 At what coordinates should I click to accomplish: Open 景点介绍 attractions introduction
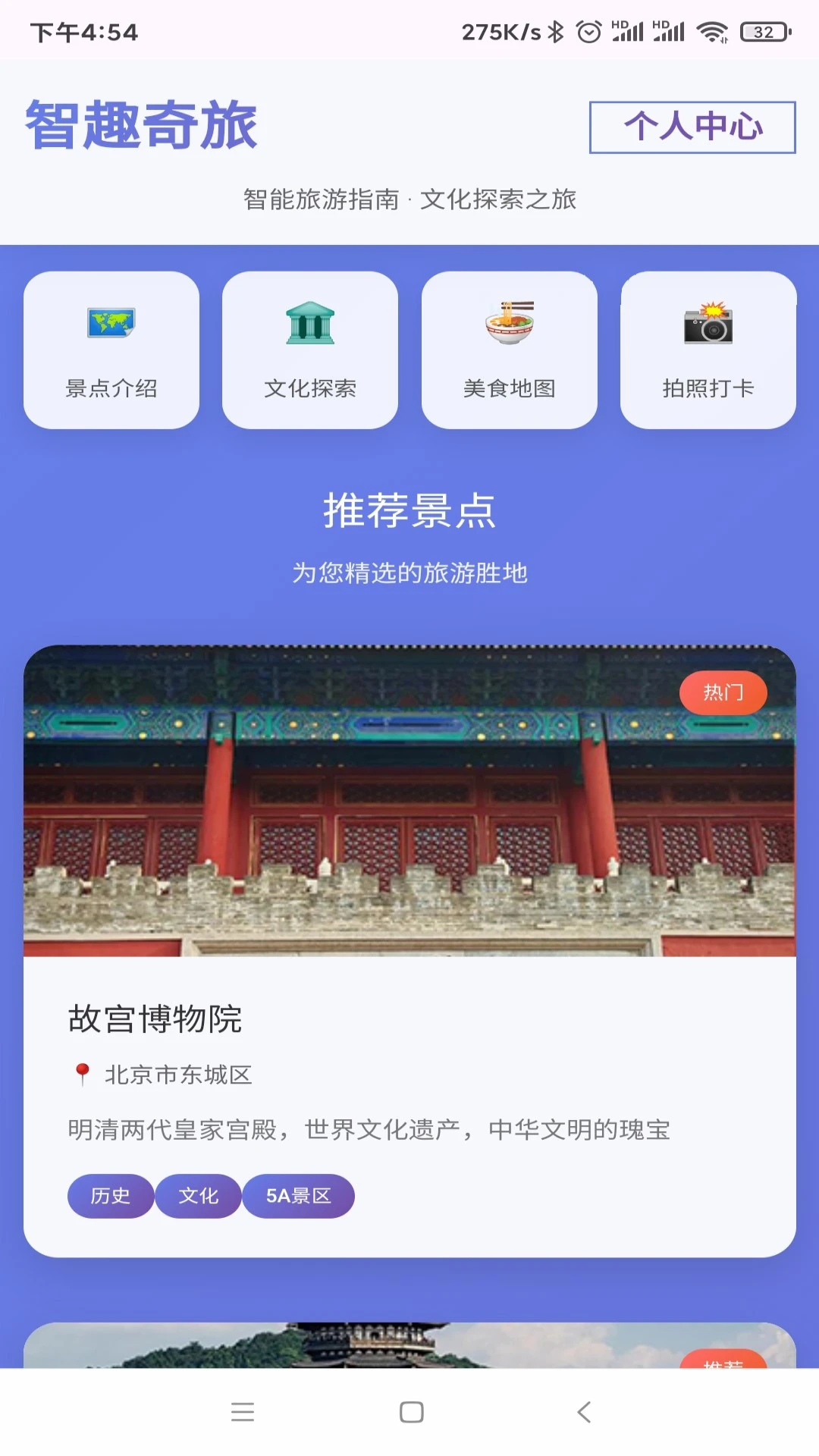coord(111,350)
